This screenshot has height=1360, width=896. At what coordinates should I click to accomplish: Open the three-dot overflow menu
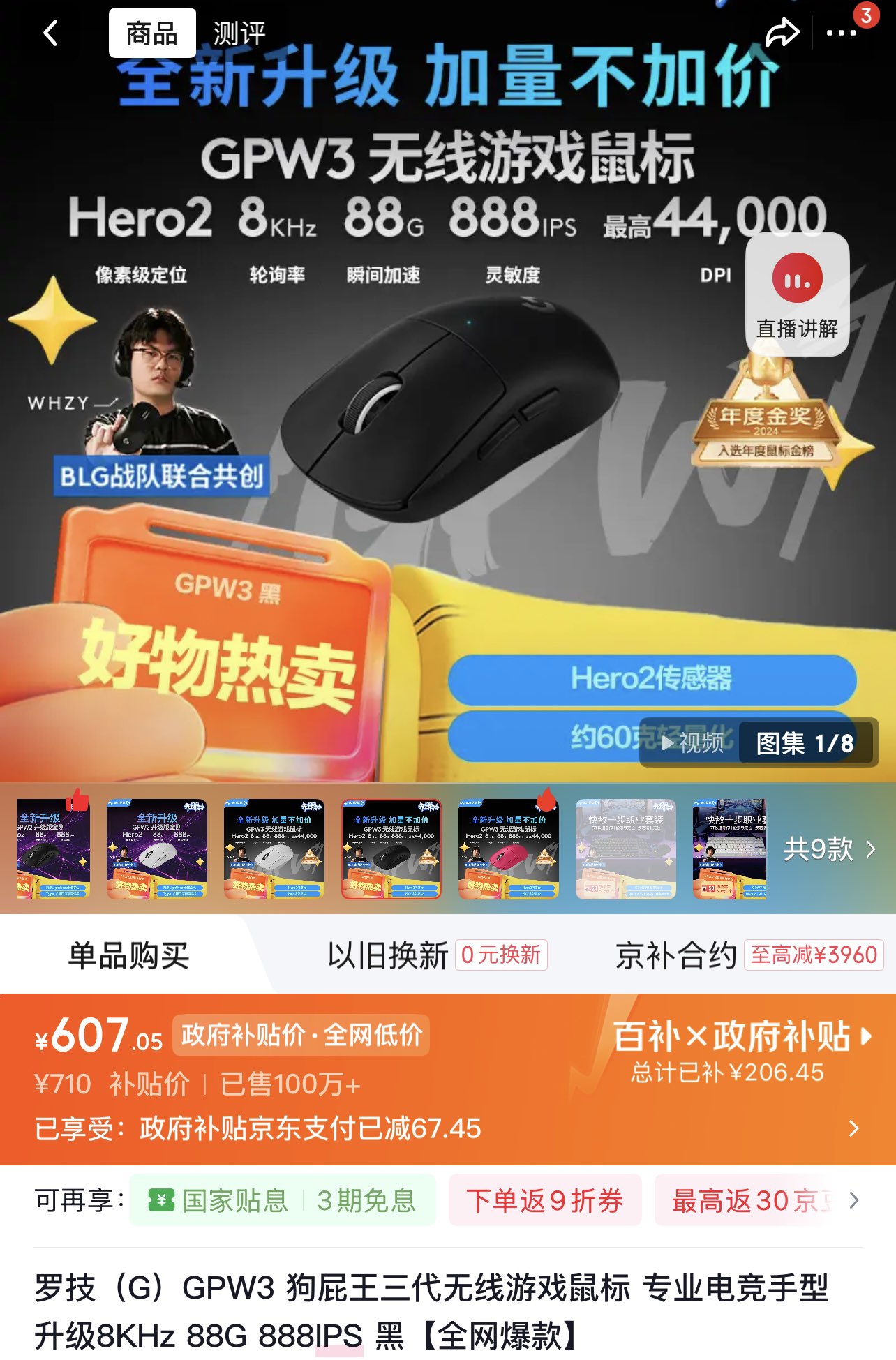click(x=841, y=33)
